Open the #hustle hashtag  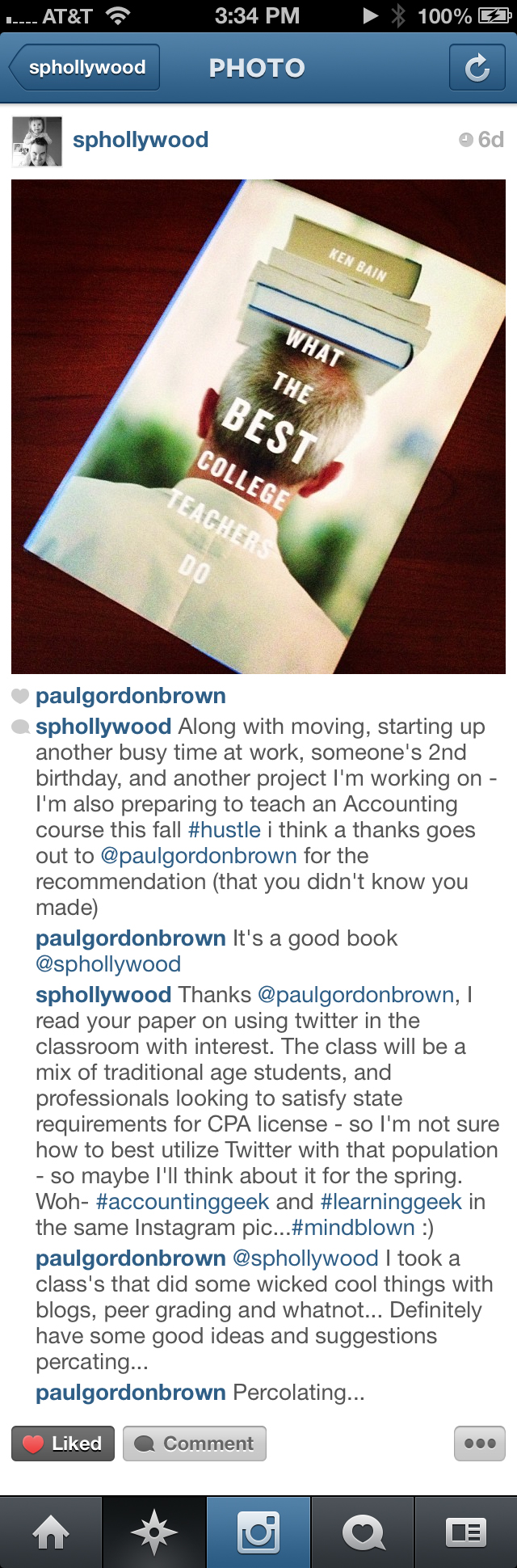click(x=225, y=830)
